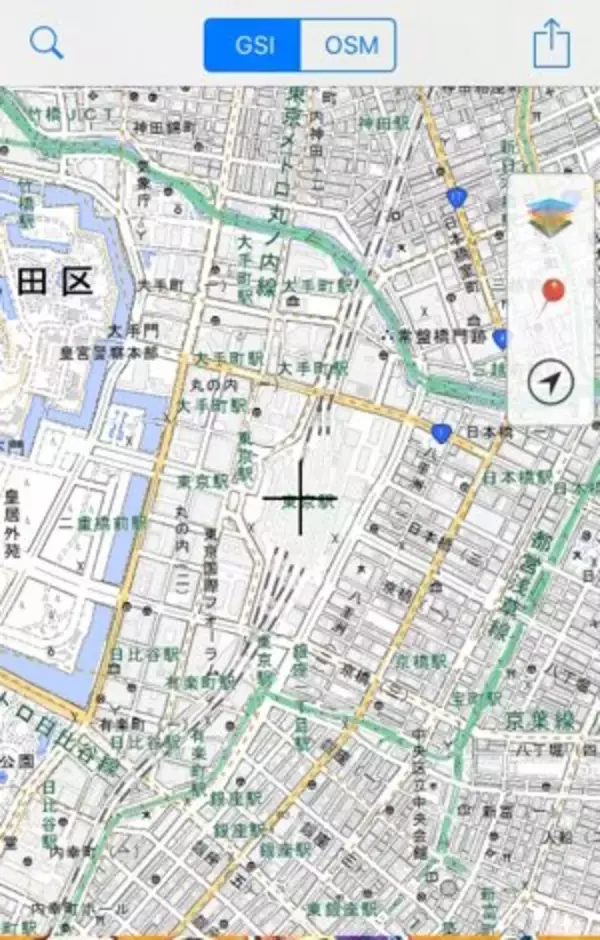Tap the red pin marker button
The height and width of the screenshot is (940, 600).
(552, 296)
